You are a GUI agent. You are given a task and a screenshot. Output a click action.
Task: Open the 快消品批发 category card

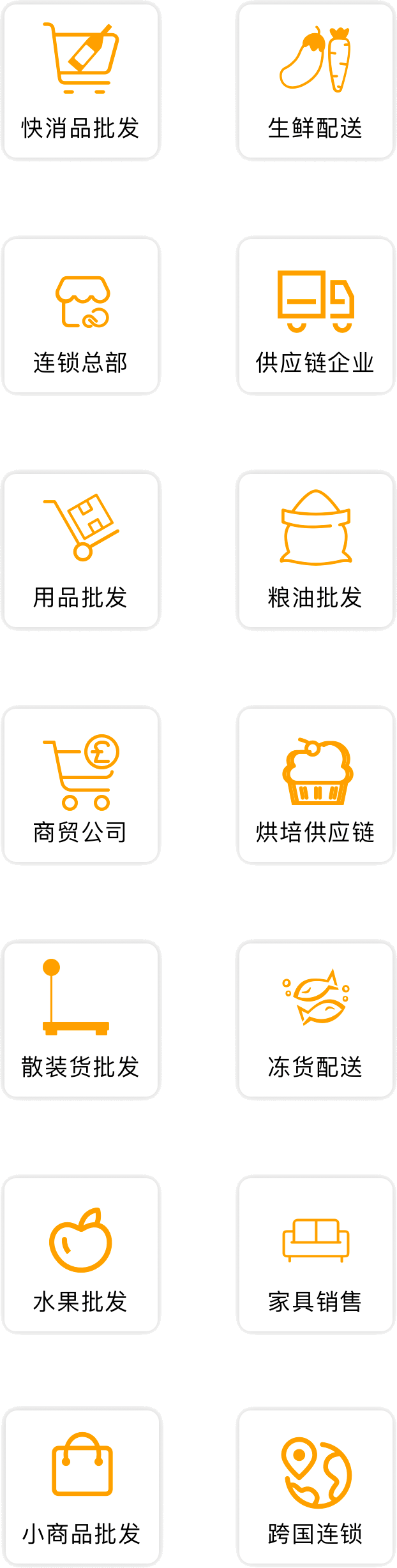click(x=81, y=81)
